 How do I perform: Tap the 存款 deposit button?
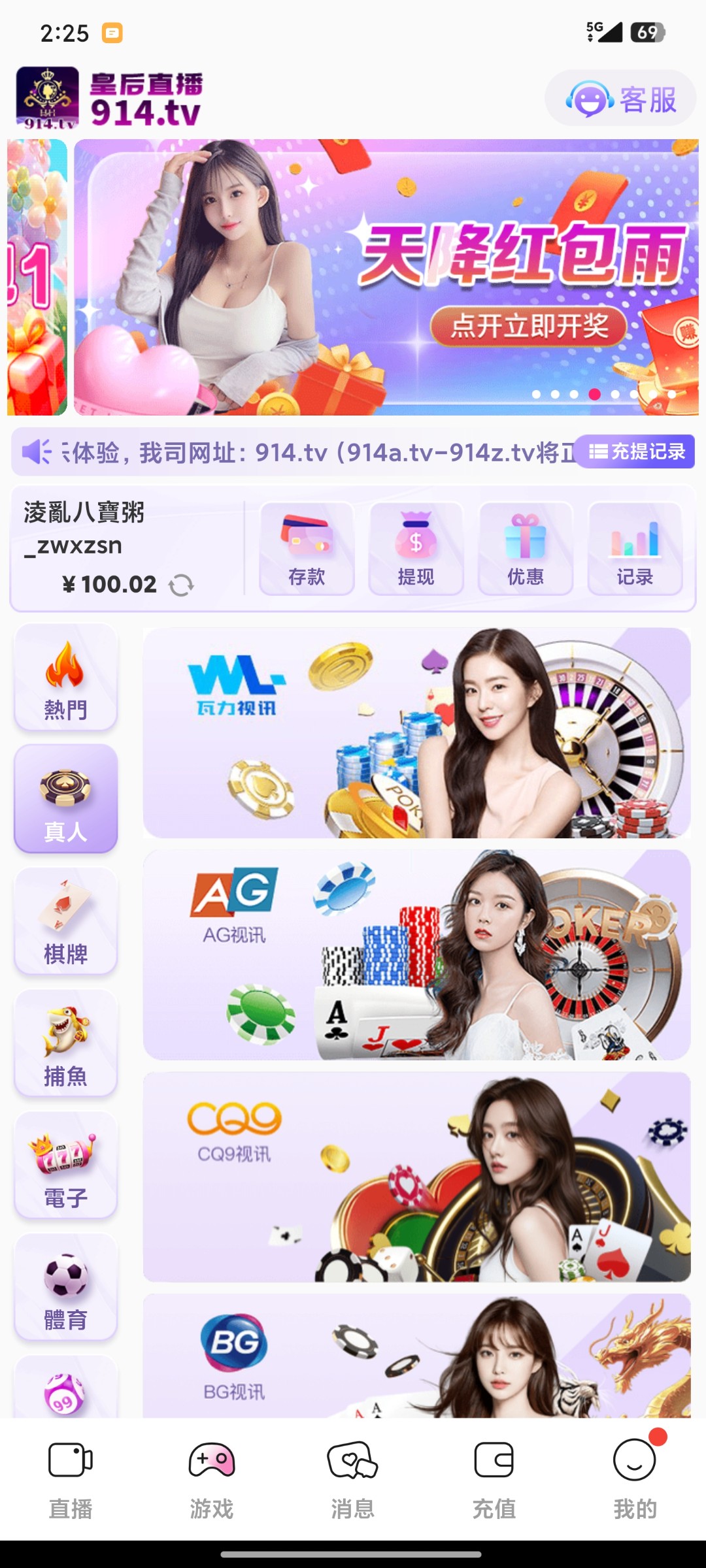307,549
